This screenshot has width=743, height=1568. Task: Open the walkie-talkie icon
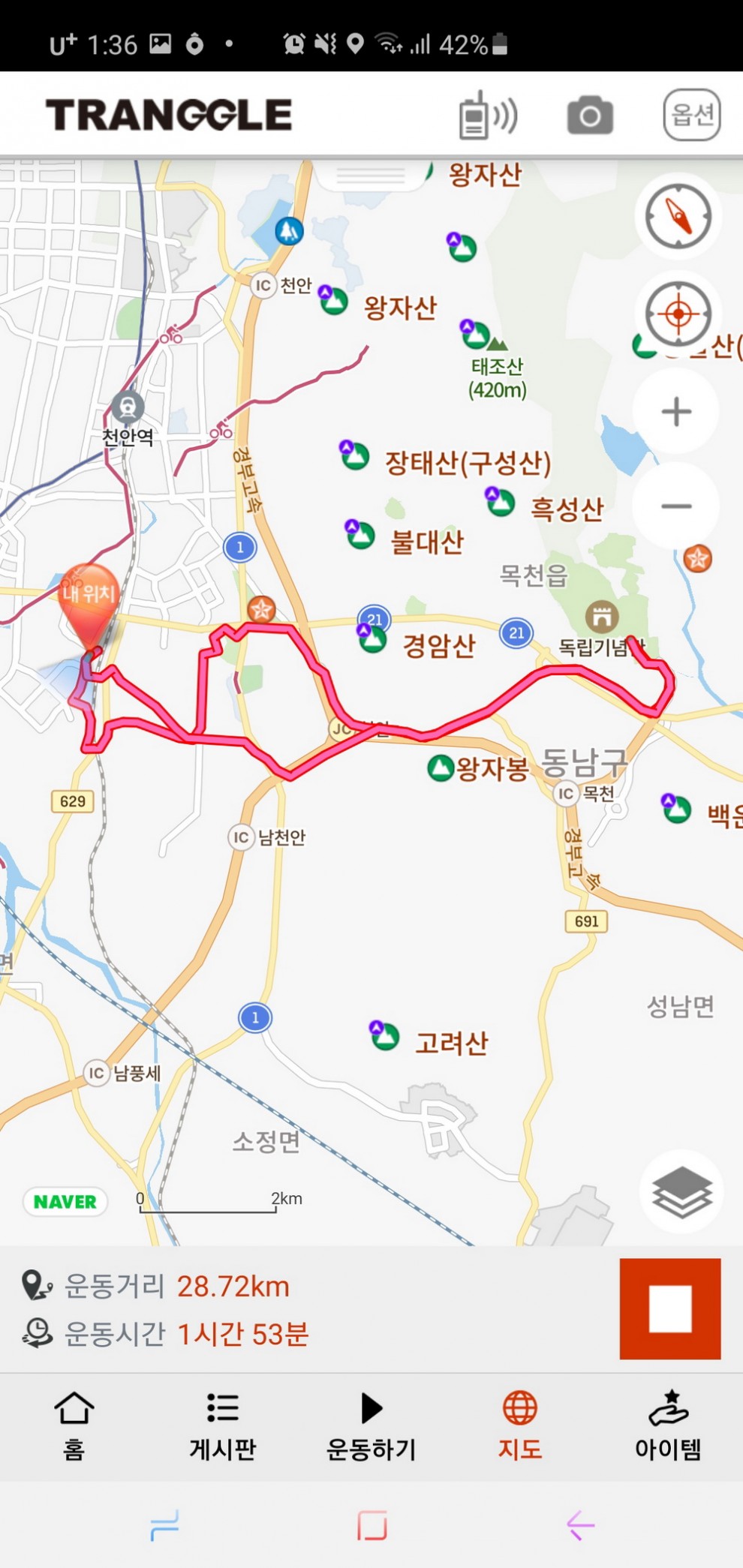point(487,116)
